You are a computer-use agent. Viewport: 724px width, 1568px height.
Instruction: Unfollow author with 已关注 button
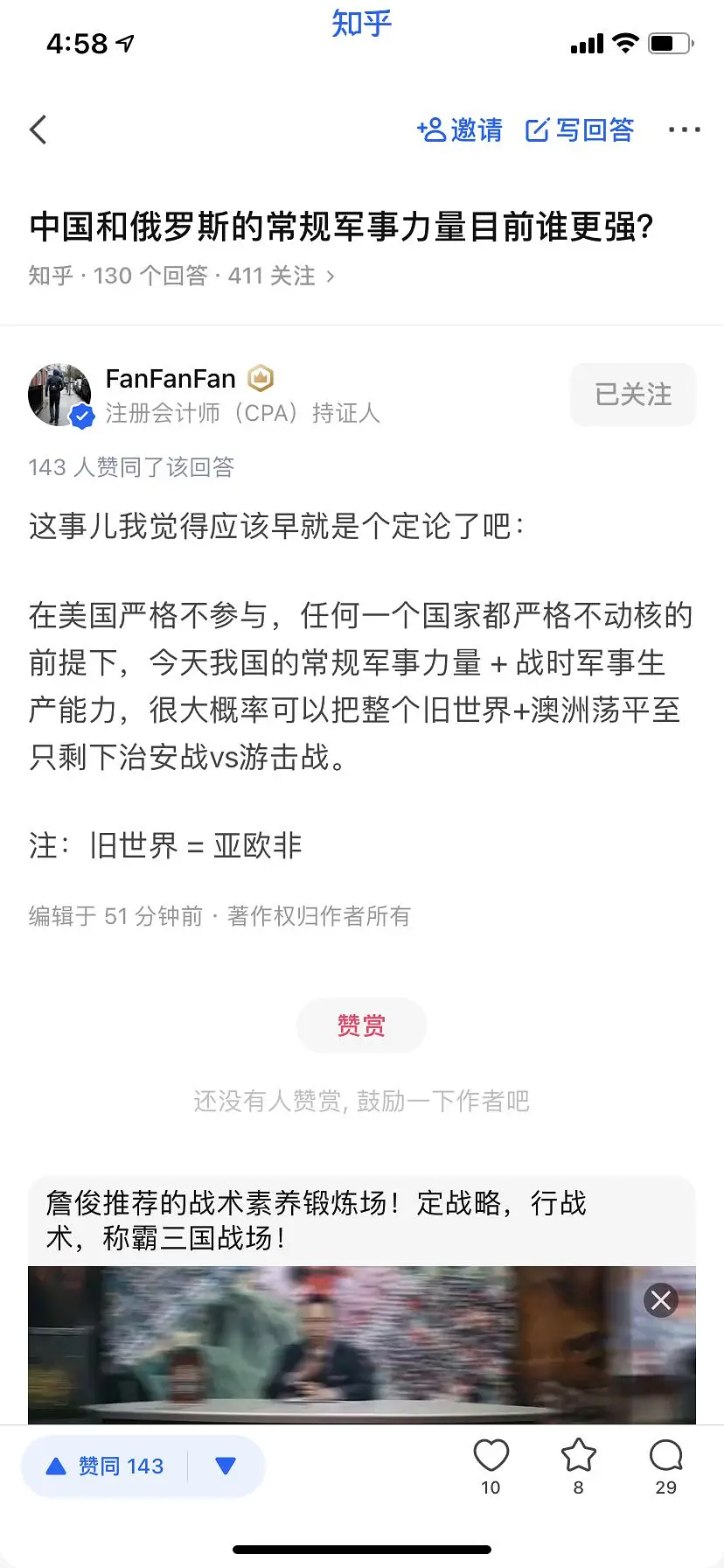pos(633,395)
